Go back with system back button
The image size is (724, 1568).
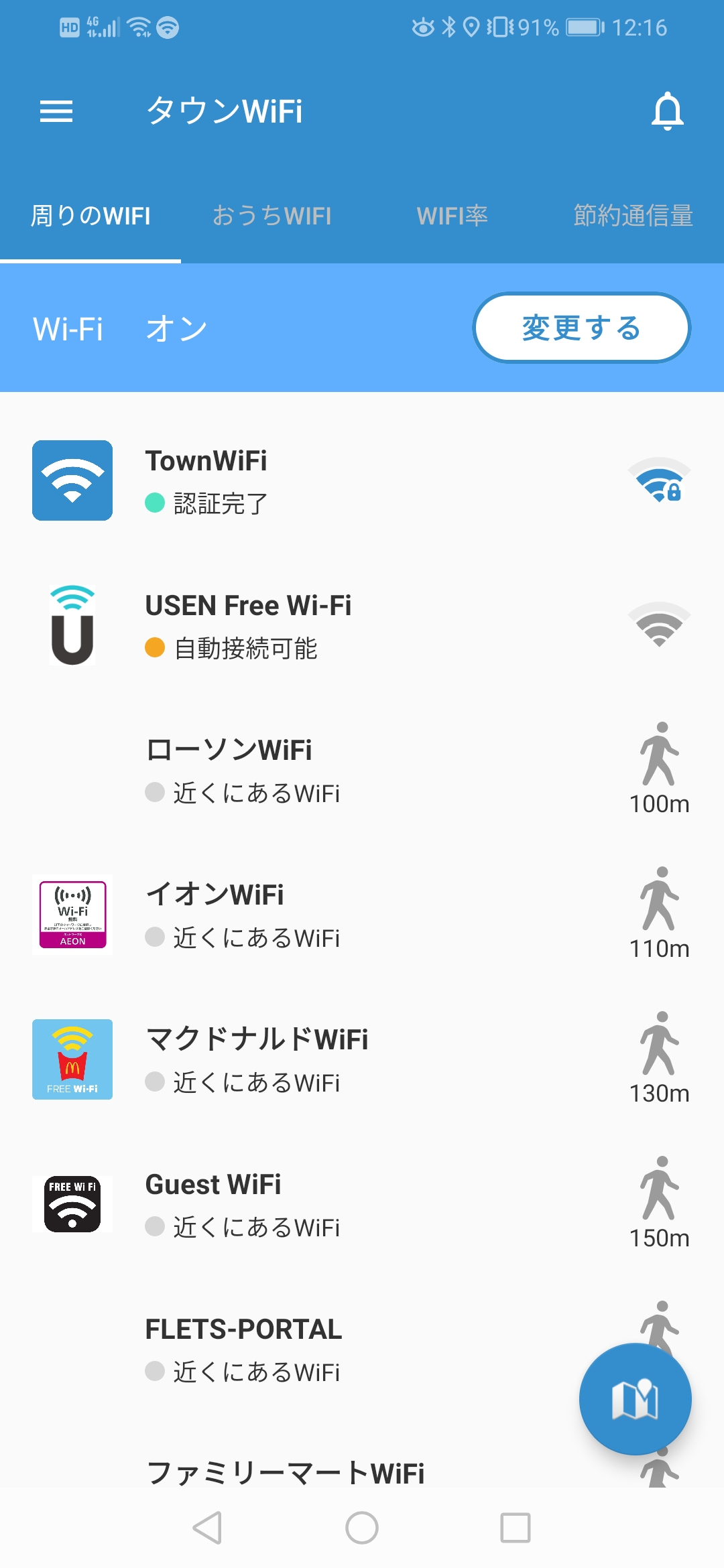[208, 1528]
